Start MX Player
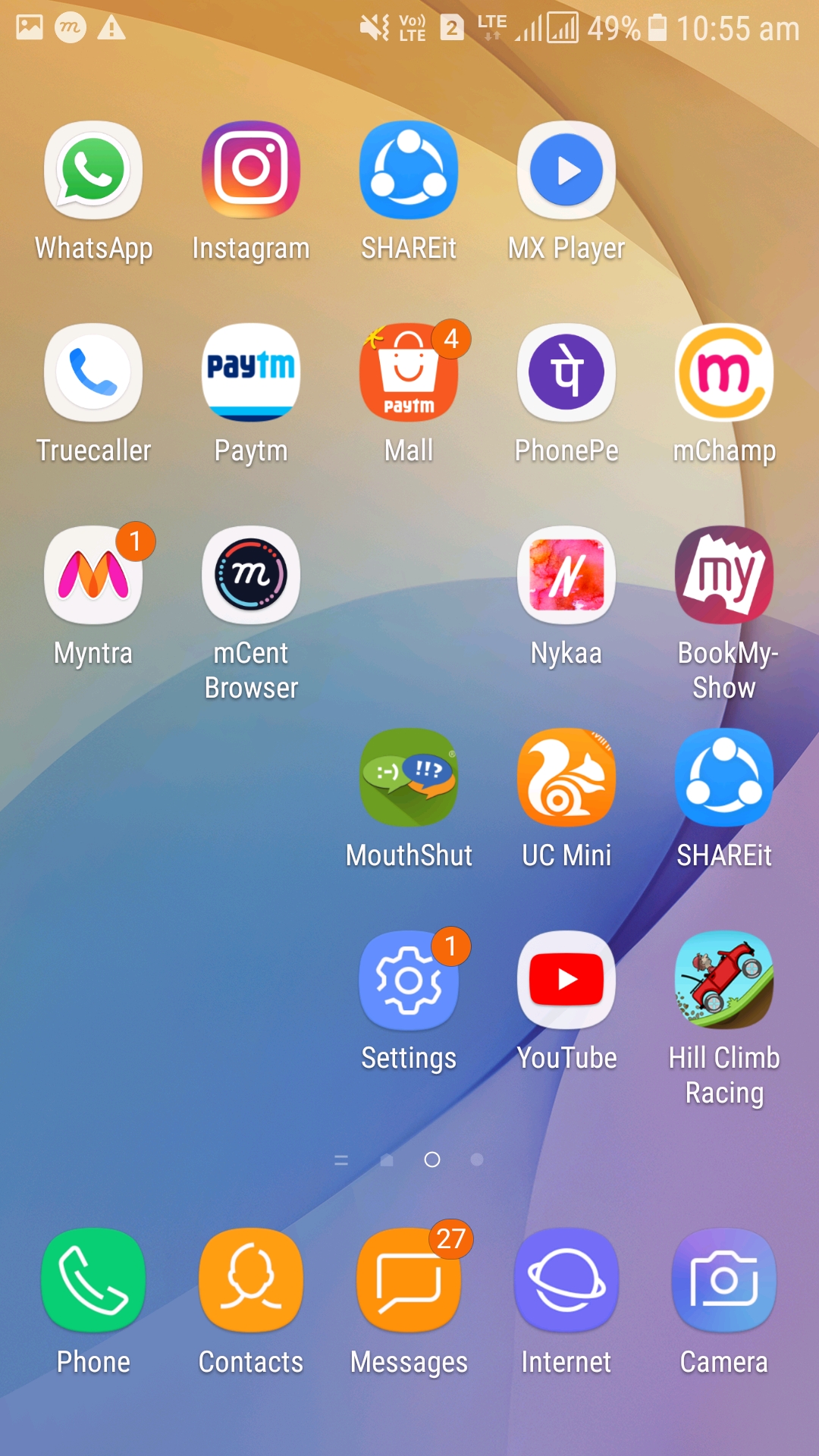Screen dimensions: 819x1456 click(566, 171)
